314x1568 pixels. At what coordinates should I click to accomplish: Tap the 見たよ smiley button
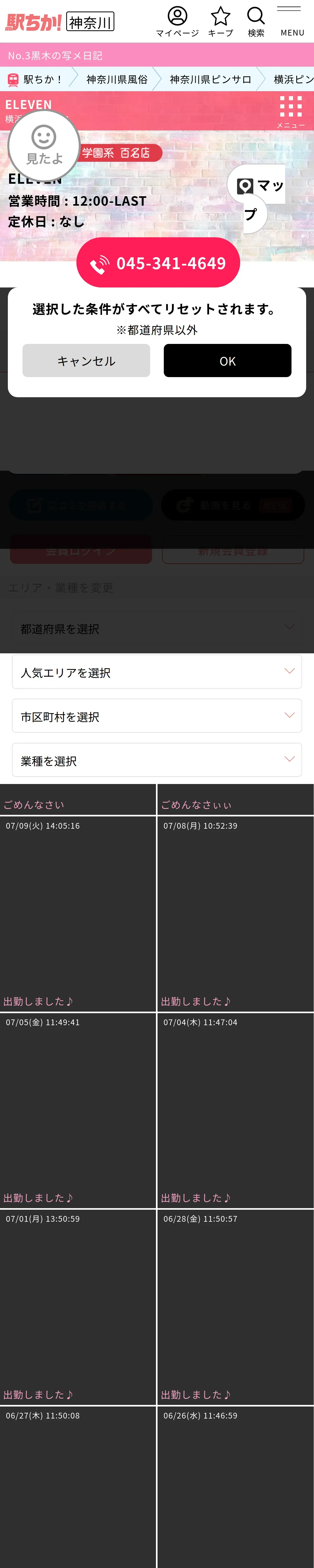44,146
